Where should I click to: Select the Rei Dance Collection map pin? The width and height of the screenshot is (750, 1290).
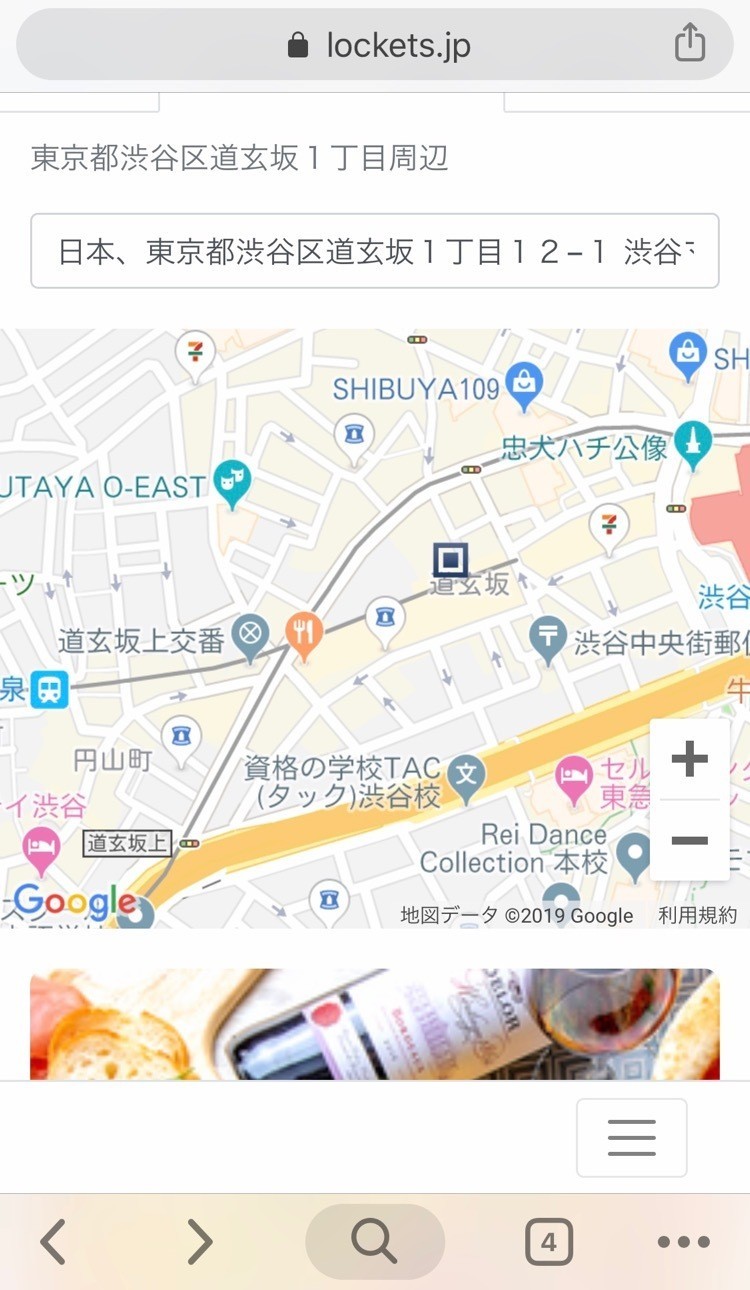633,853
